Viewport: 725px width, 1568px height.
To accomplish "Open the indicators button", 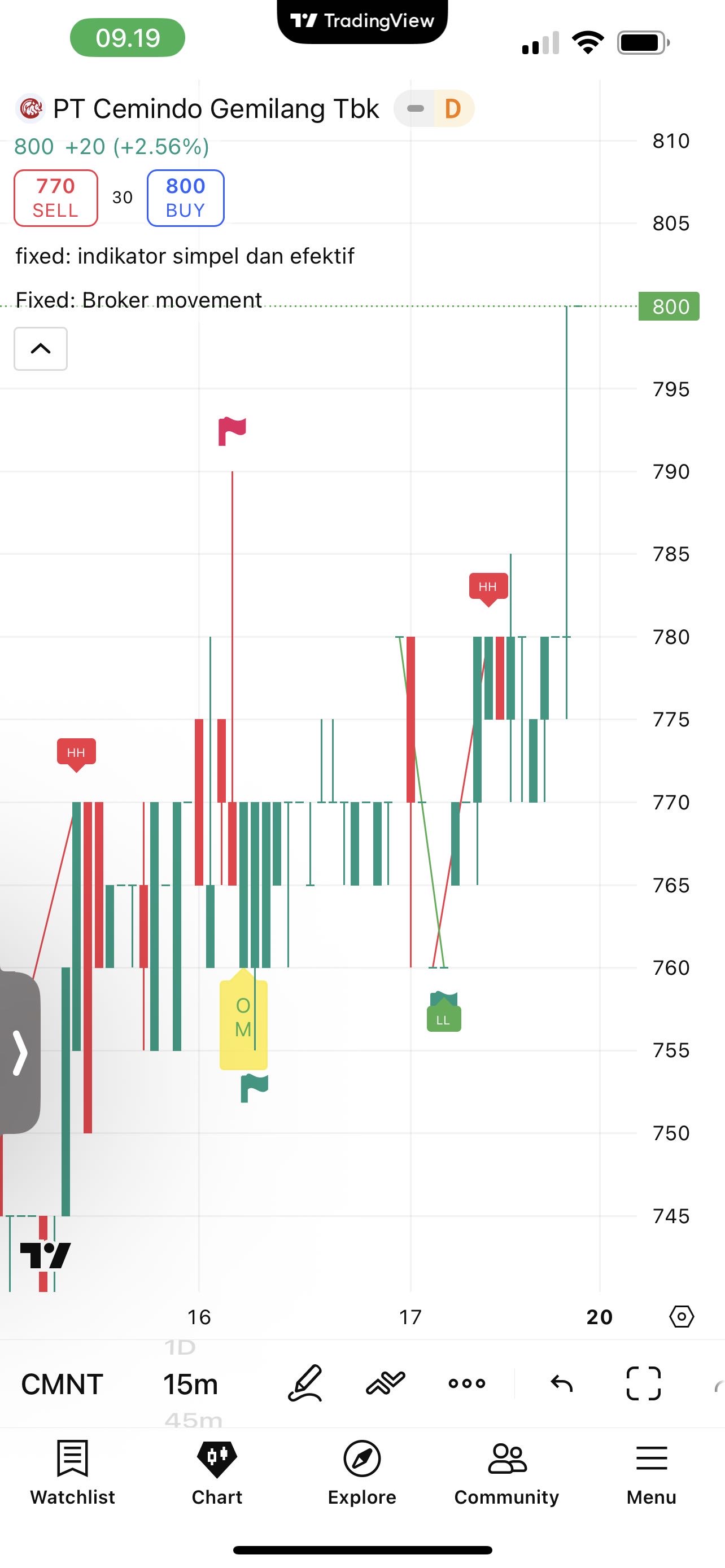I will 385,1383.
